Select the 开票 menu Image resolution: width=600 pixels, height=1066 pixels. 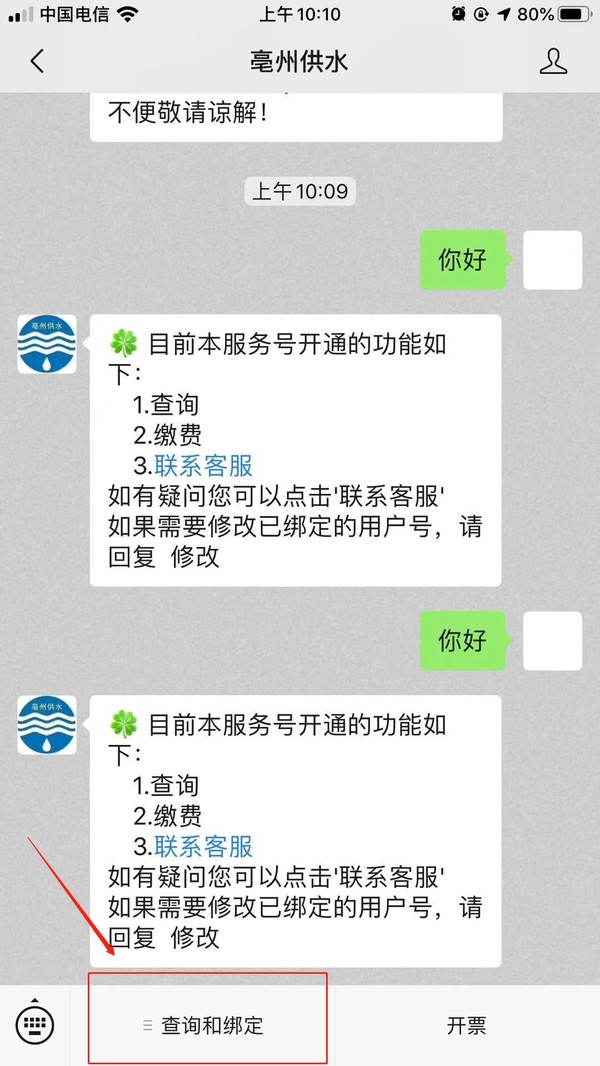[x=466, y=1025]
